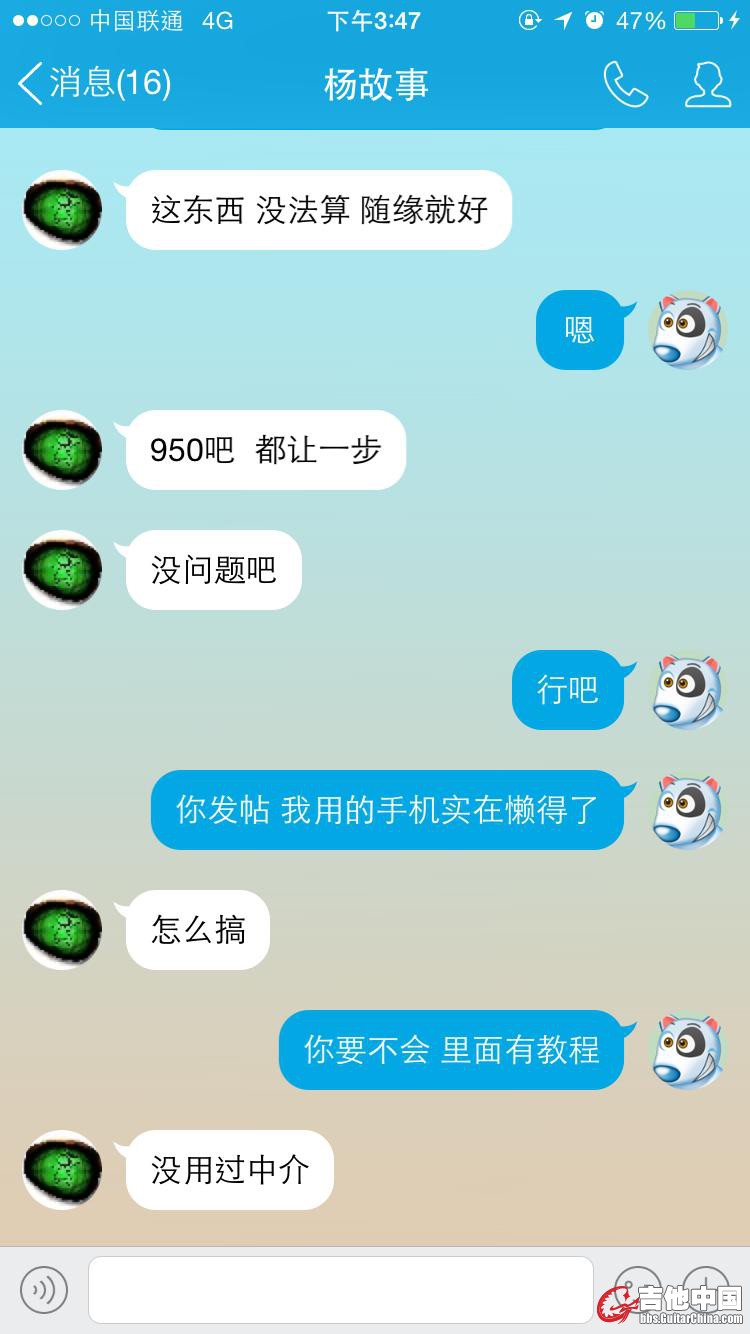Screen dimensions: 750x1334
Task: Switch to voice message input
Action: [44, 1289]
